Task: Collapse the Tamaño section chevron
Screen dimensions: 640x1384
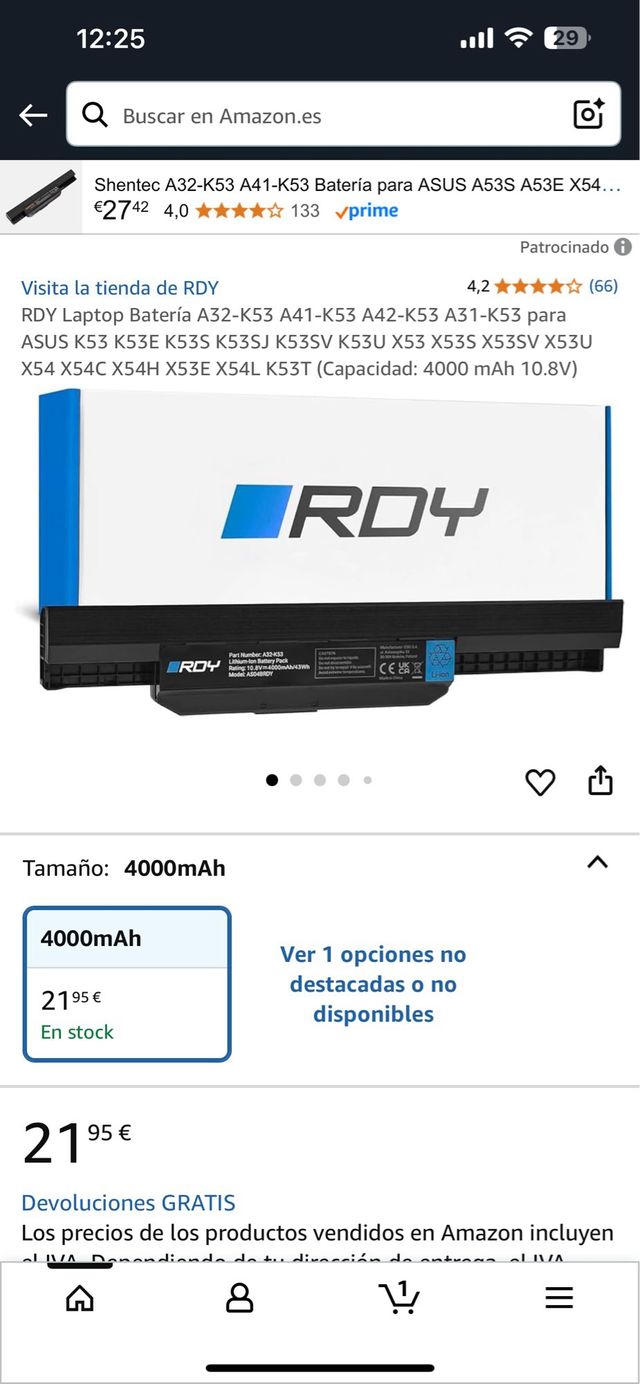Action: 597,863
